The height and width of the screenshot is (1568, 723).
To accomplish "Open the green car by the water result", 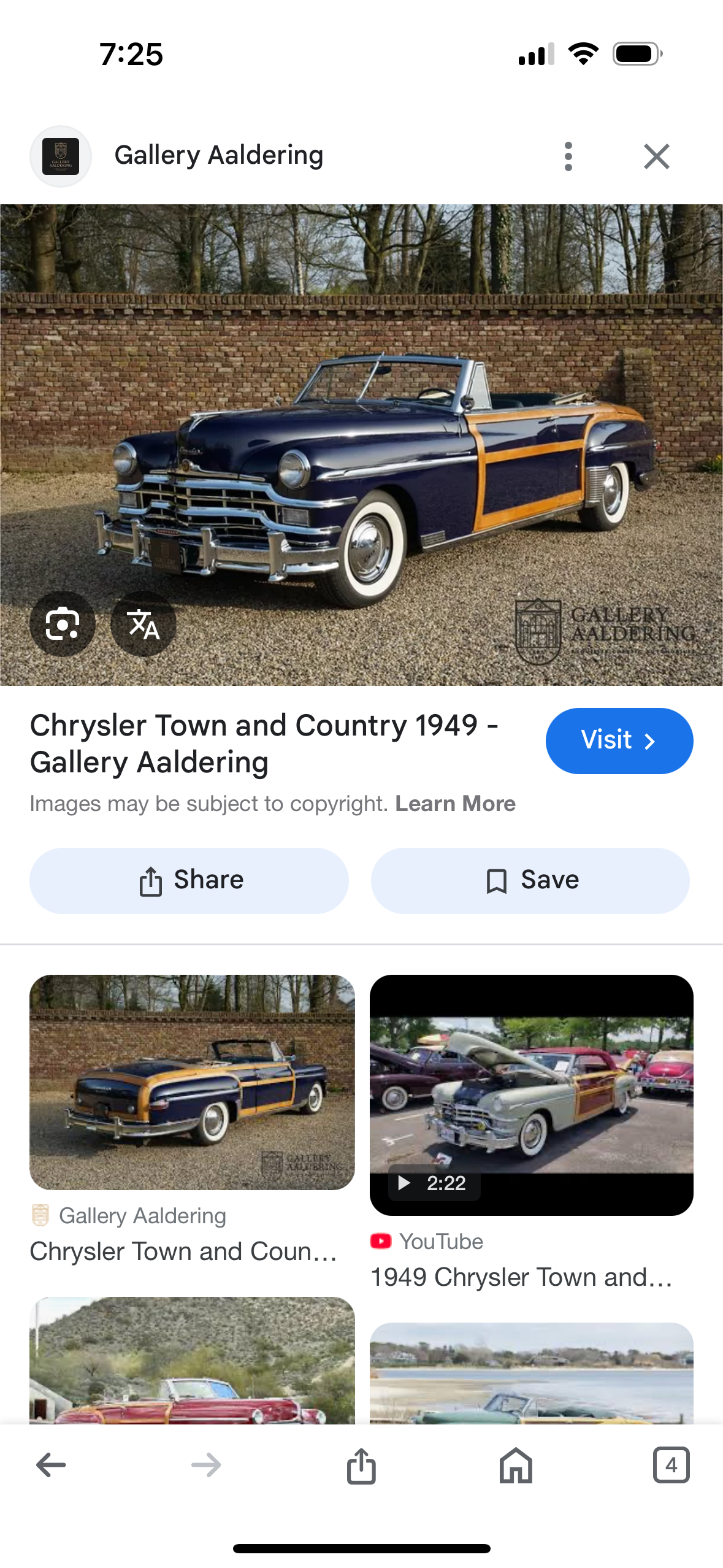I will [532, 1373].
